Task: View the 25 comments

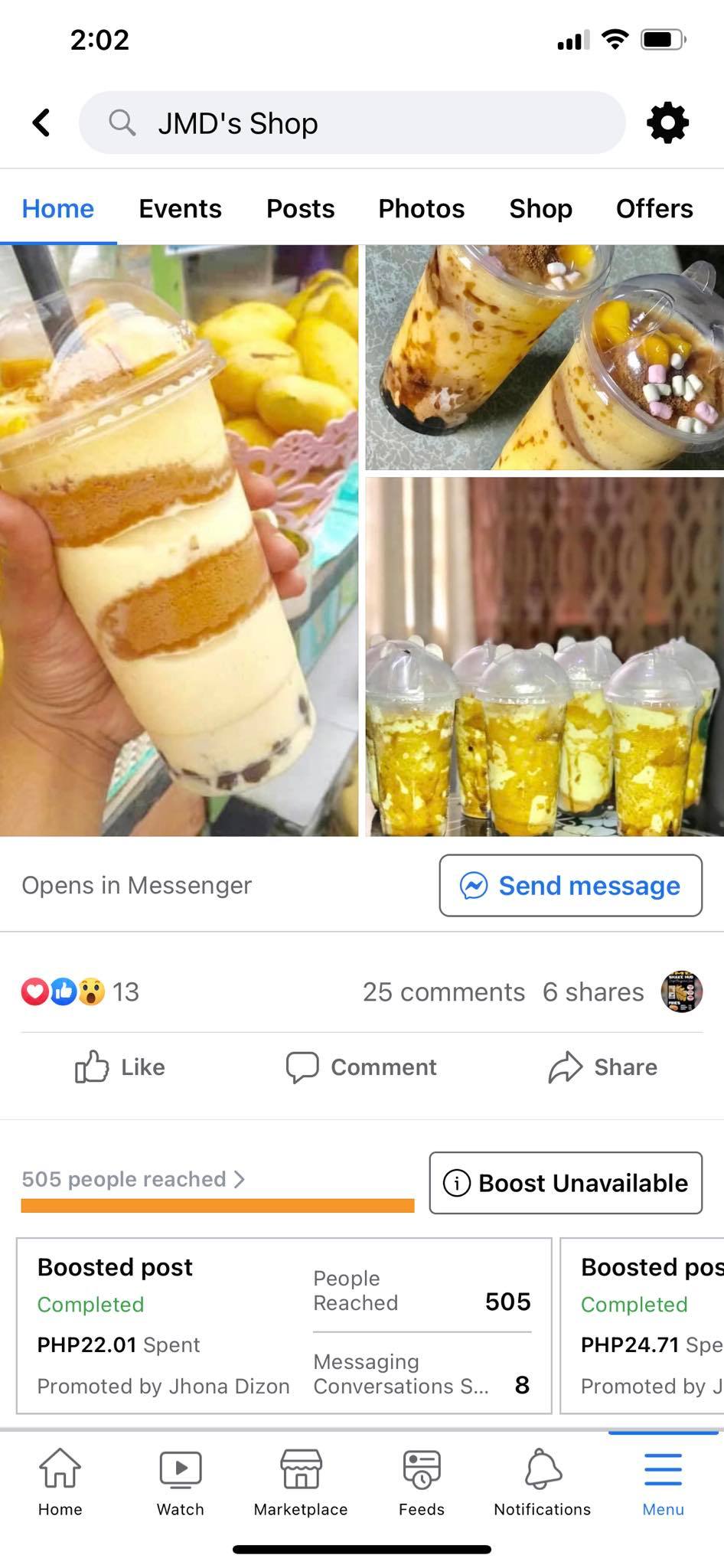Action: click(443, 991)
